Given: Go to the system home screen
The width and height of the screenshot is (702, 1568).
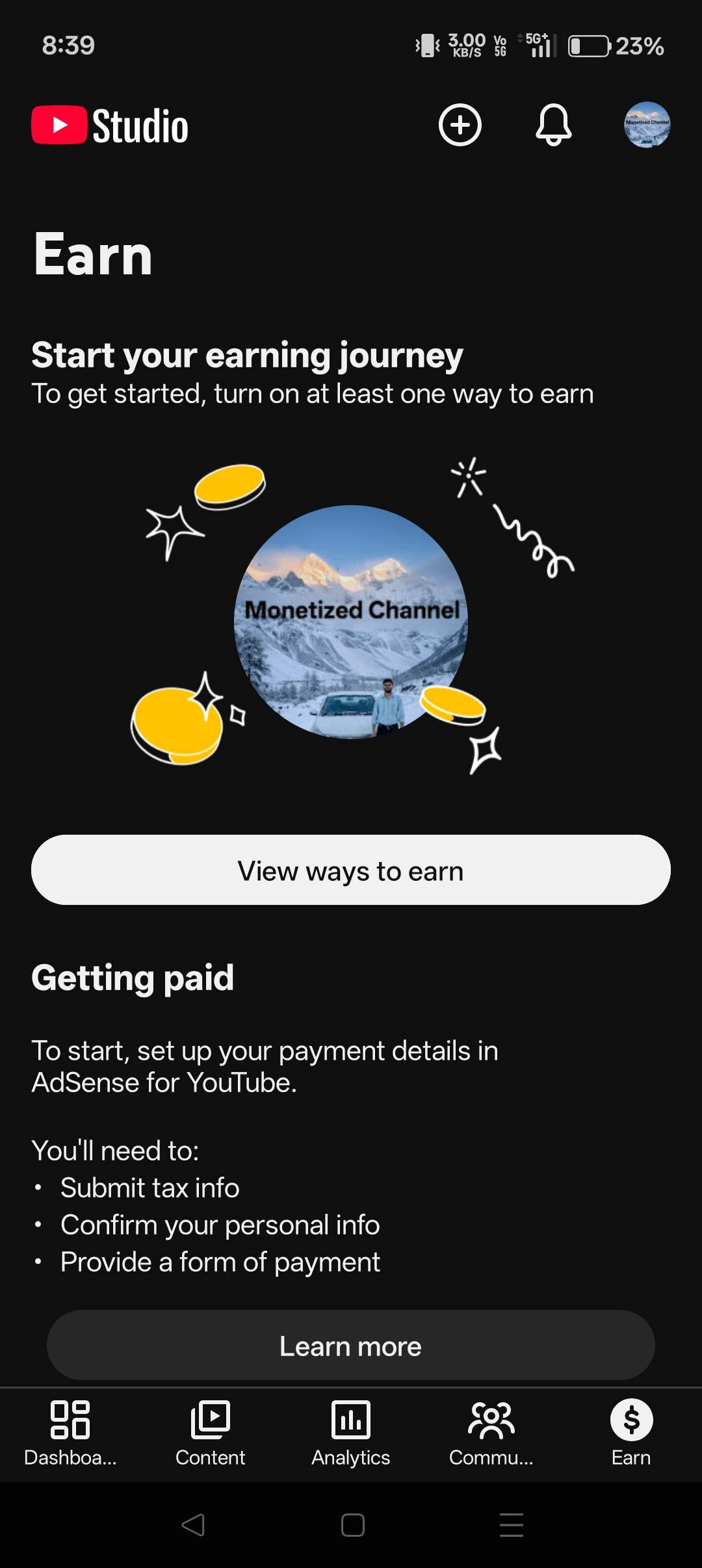Looking at the screenshot, I should pos(352,1524).
